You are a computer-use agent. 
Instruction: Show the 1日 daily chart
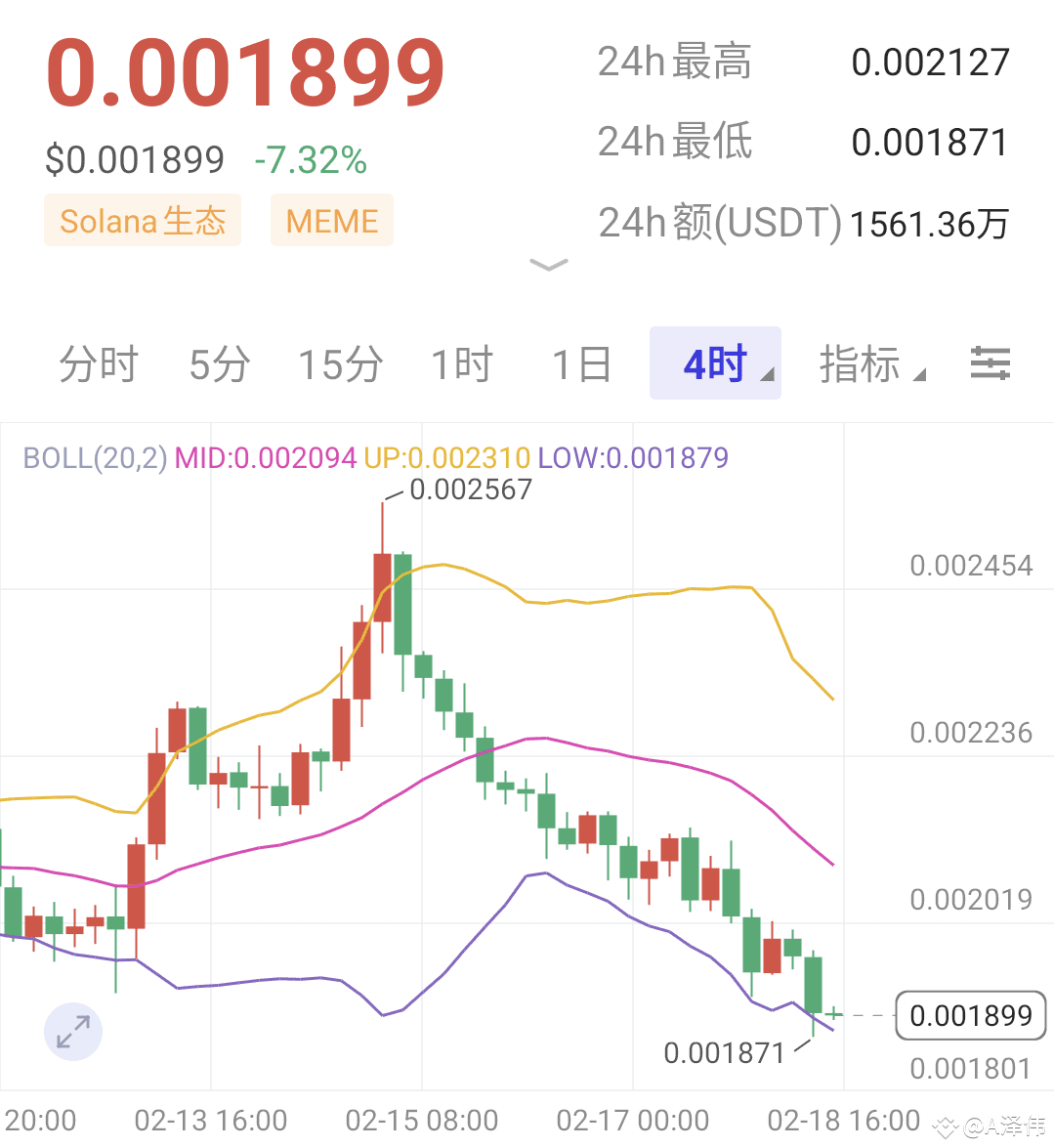click(x=581, y=364)
